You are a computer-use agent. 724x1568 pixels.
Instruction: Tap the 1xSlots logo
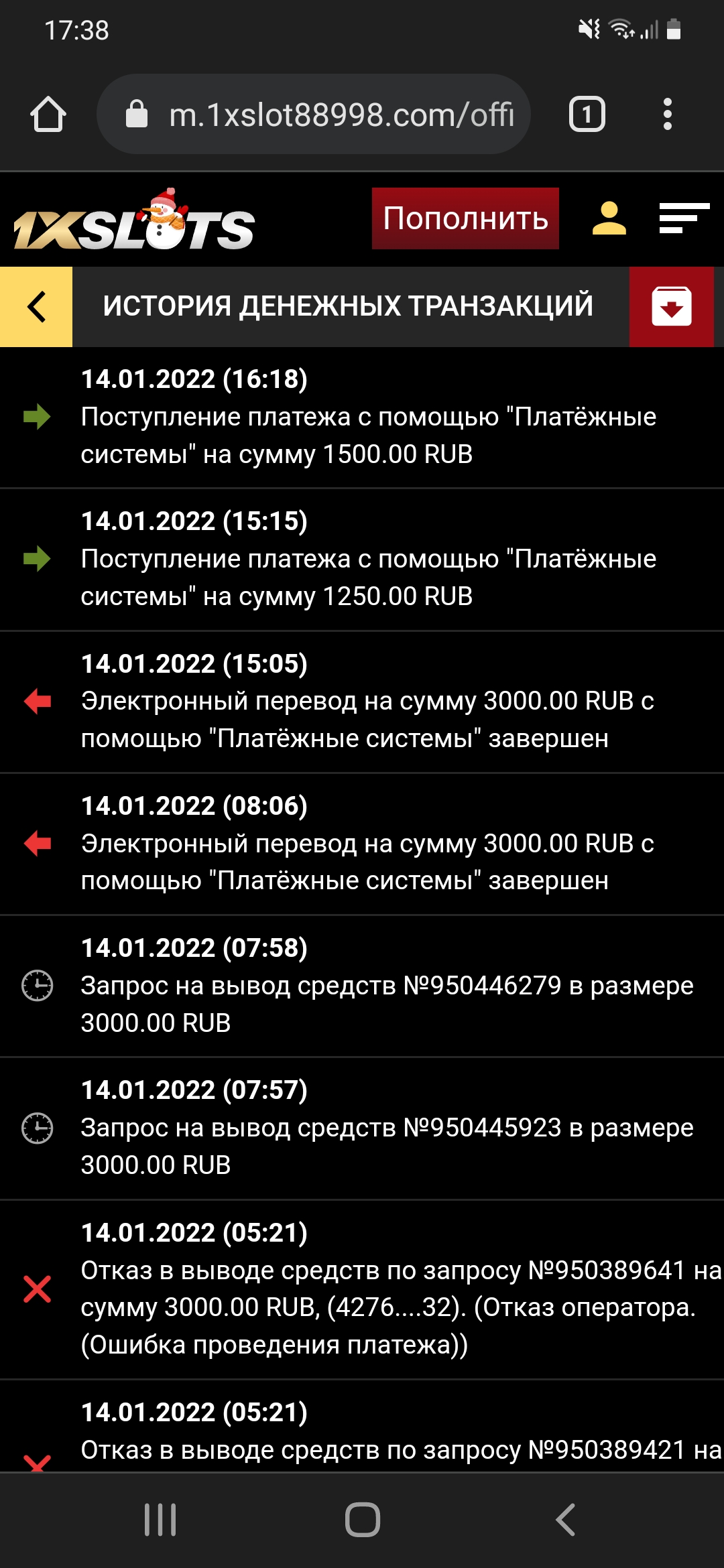(134, 222)
